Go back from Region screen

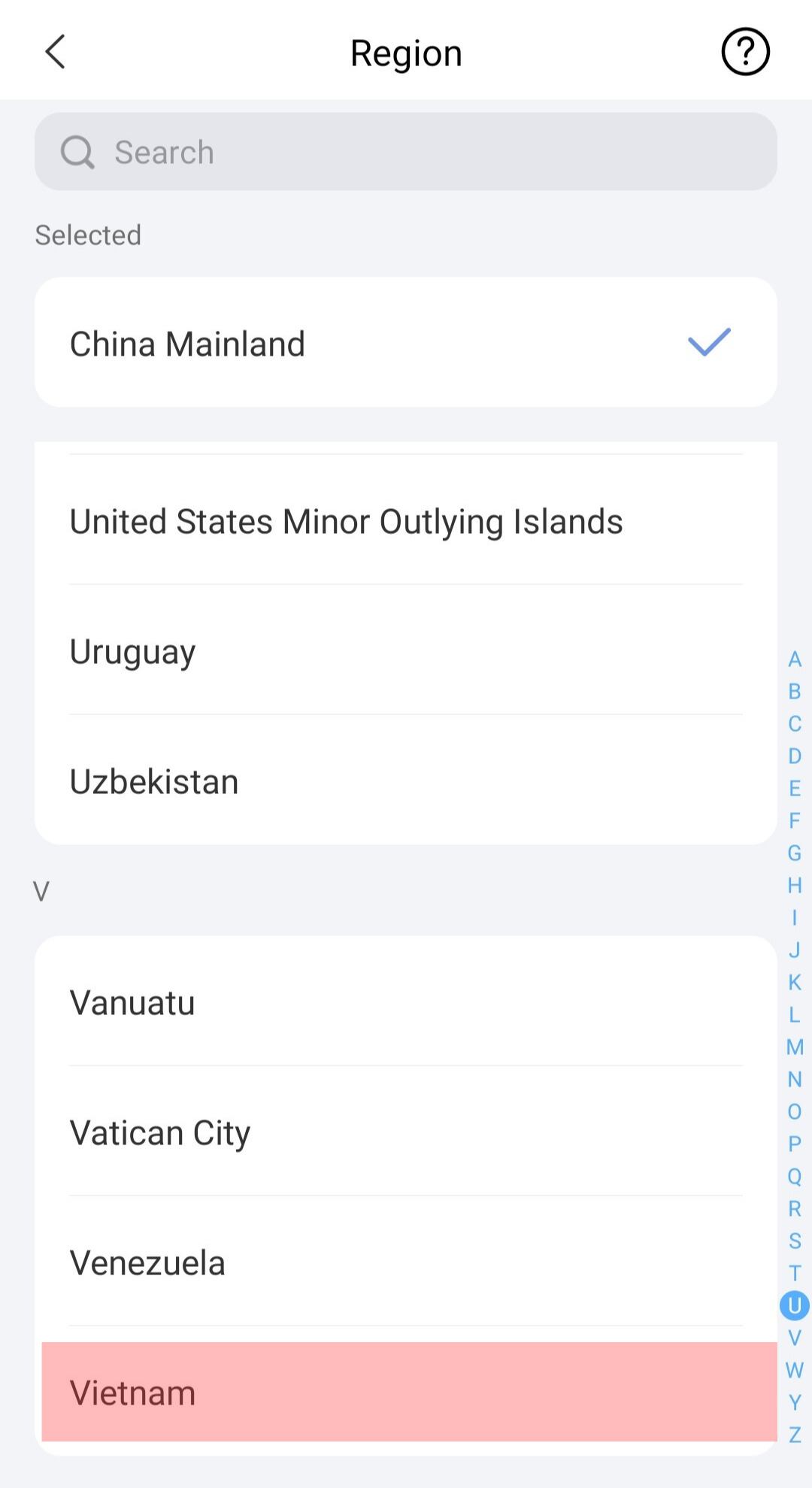[x=56, y=52]
